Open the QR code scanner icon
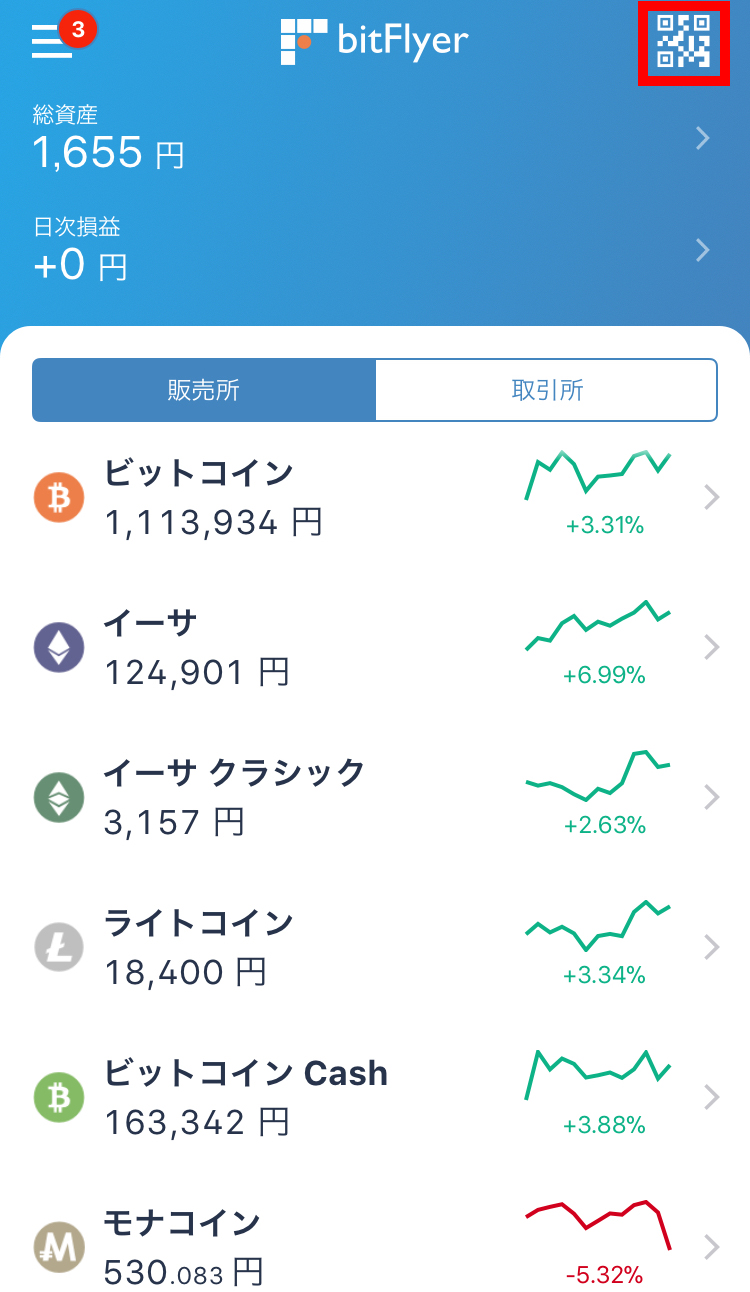The image size is (750, 1292). [x=683, y=42]
